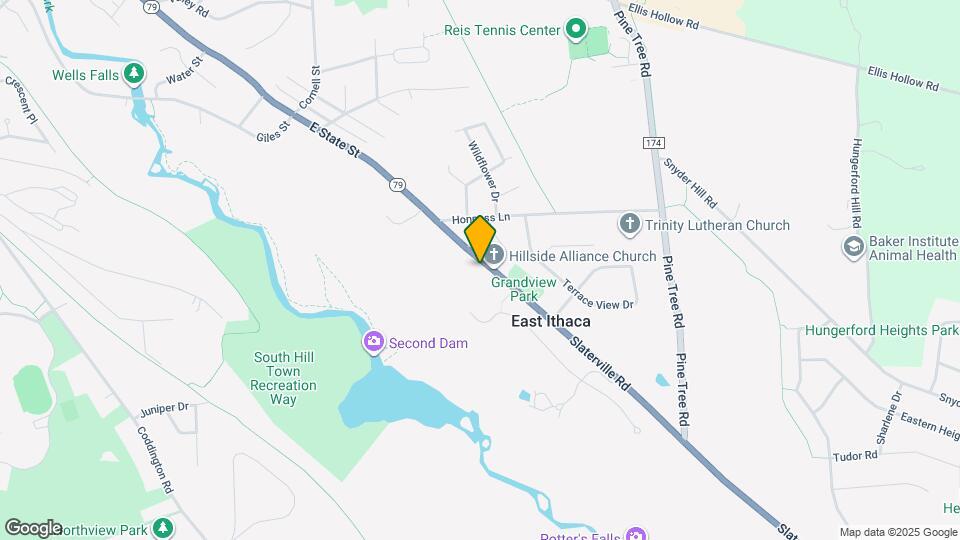This screenshot has height=540, width=960.
Task: Select the Baker Institute Animal Health marker
Action: coord(853,246)
